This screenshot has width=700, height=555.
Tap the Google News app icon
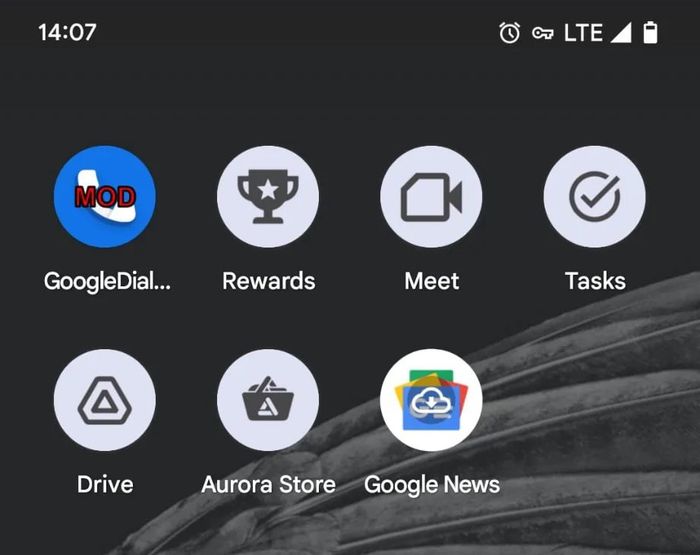point(431,400)
